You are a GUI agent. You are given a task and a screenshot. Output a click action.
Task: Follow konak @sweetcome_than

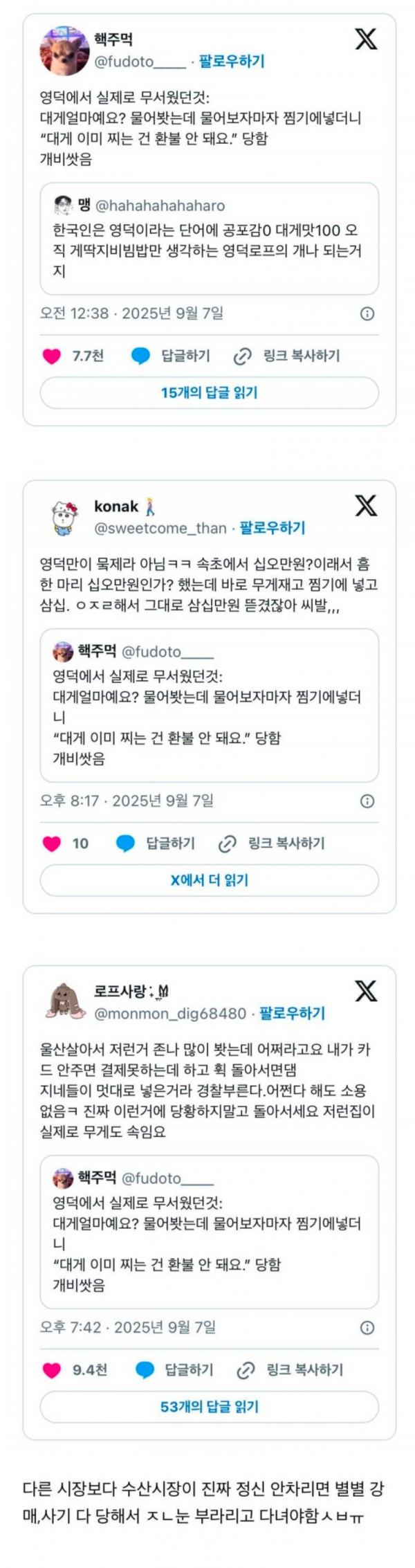(x=272, y=529)
